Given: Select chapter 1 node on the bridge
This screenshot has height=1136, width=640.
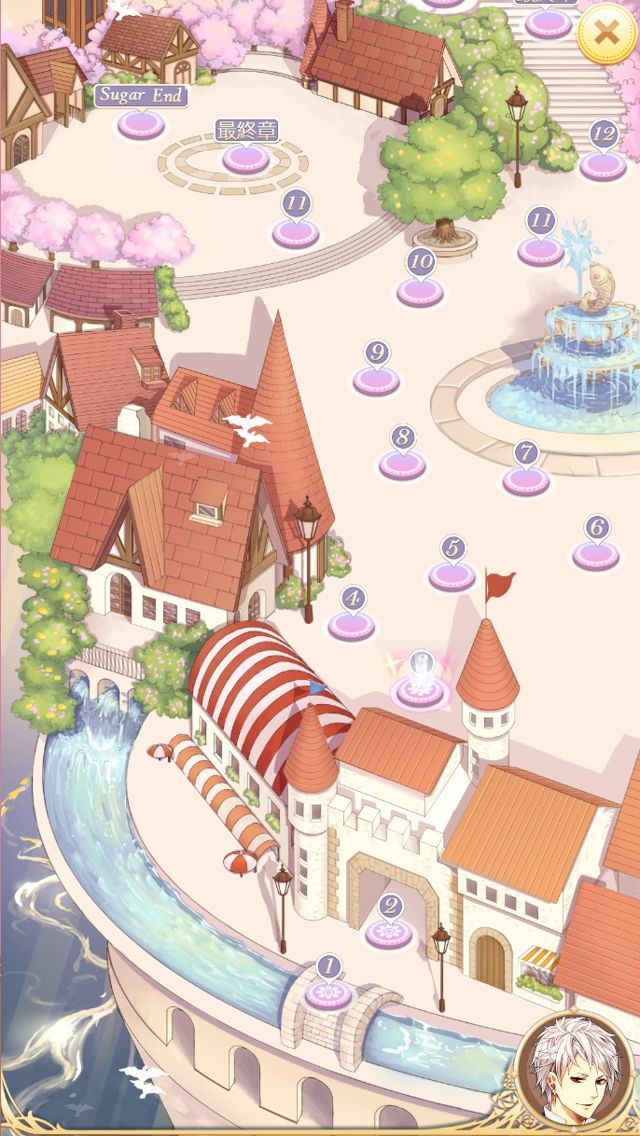Looking at the screenshot, I should 329,992.
